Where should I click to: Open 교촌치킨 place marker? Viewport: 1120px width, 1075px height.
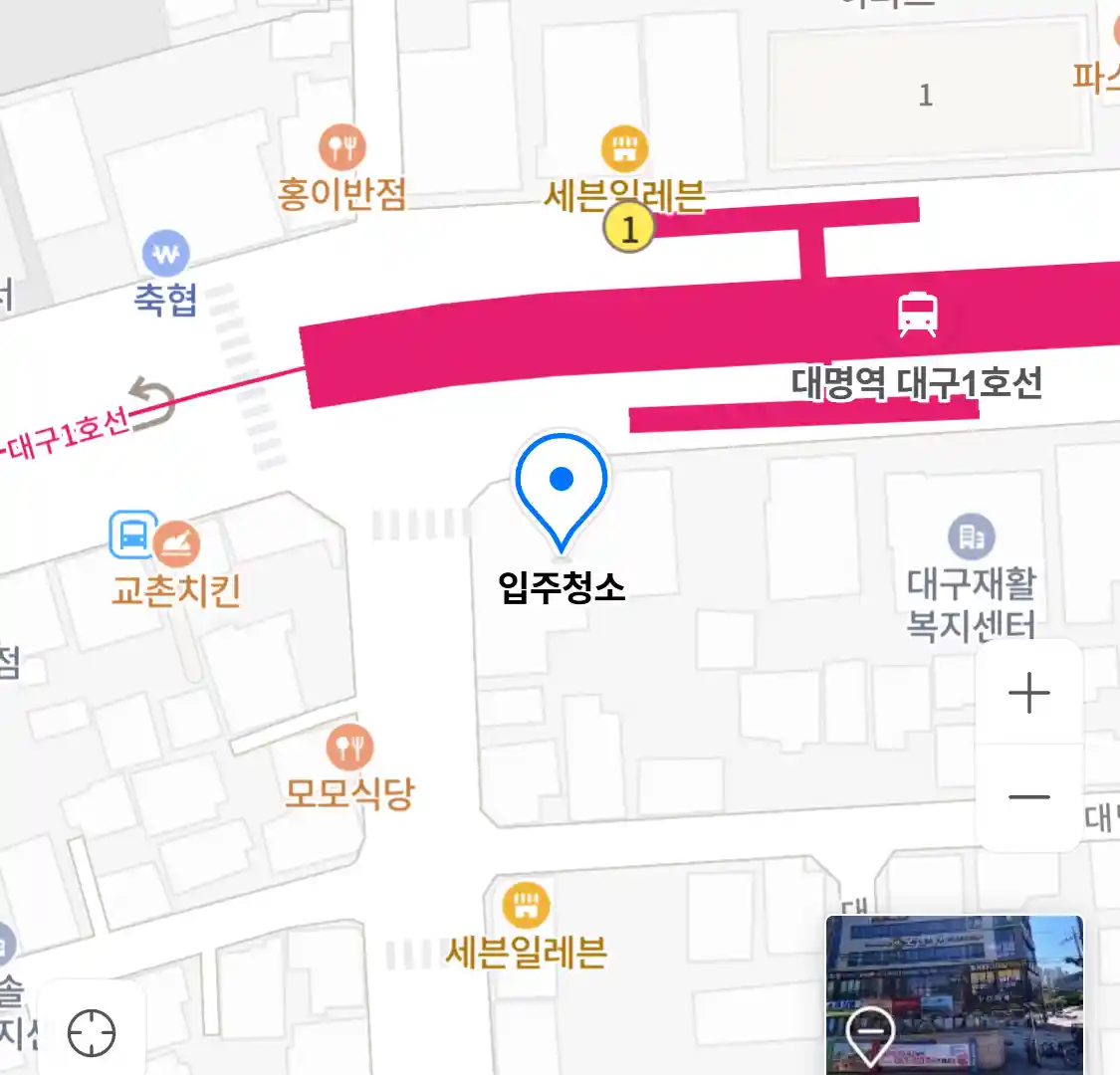click(x=178, y=544)
